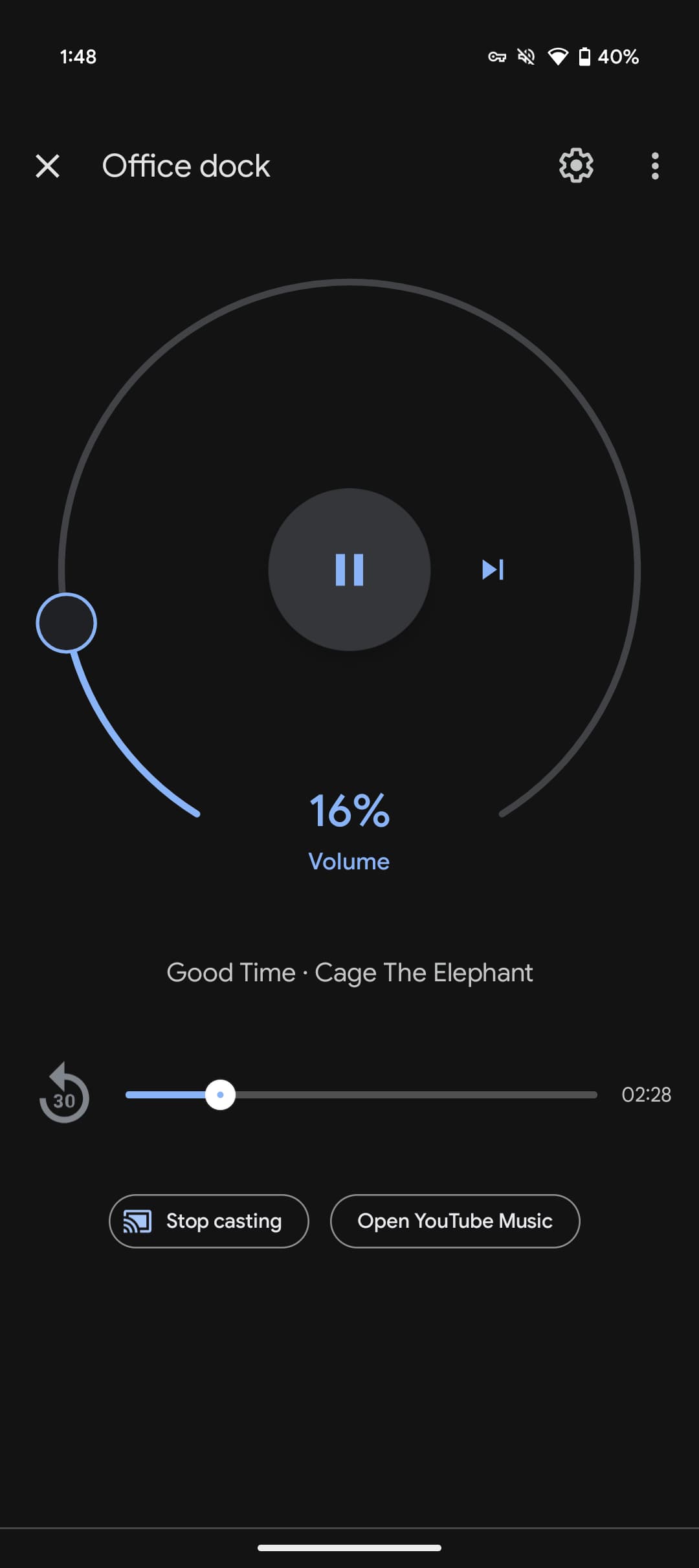Skip to the next track
The width and height of the screenshot is (699, 1568).
(493, 570)
